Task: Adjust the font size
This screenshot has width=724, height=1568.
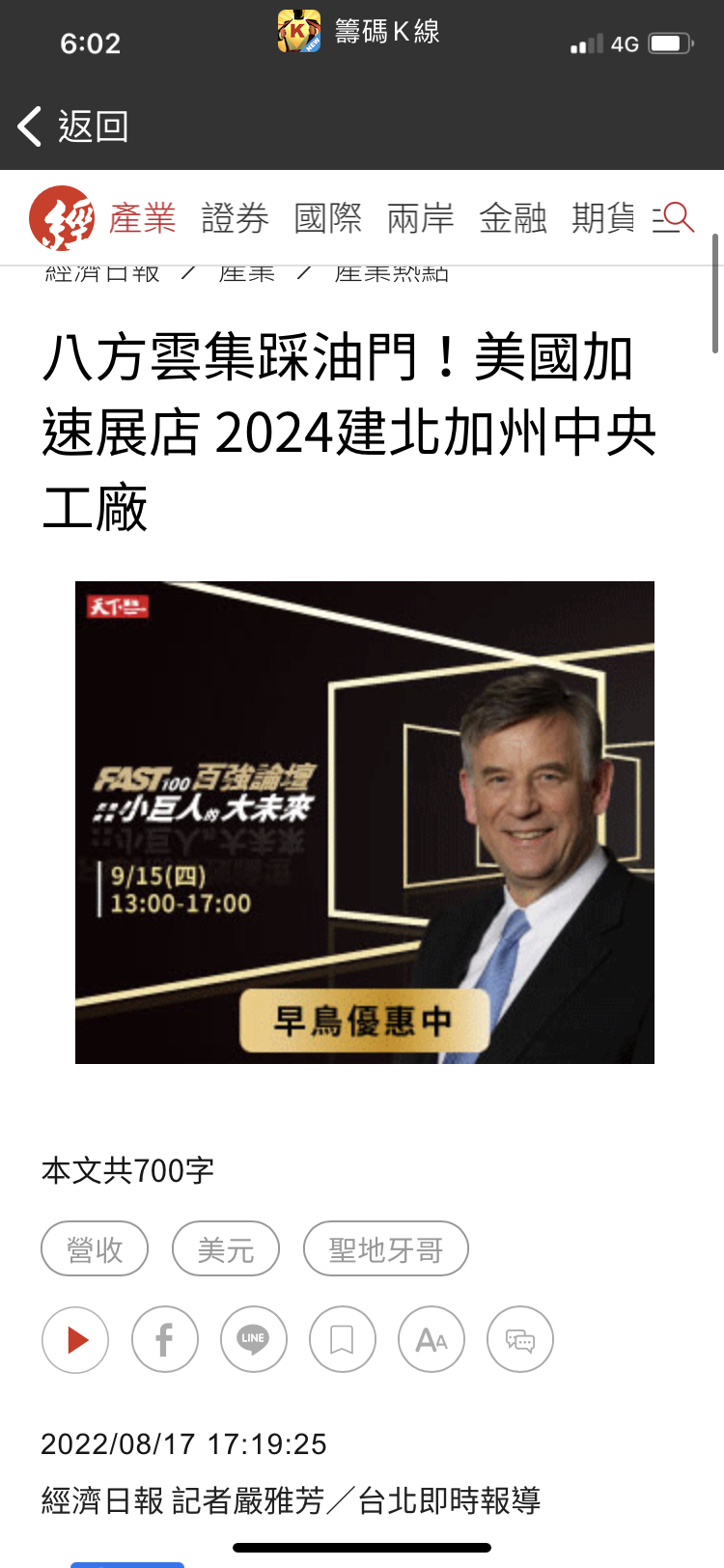Action: [x=432, y=1339]
